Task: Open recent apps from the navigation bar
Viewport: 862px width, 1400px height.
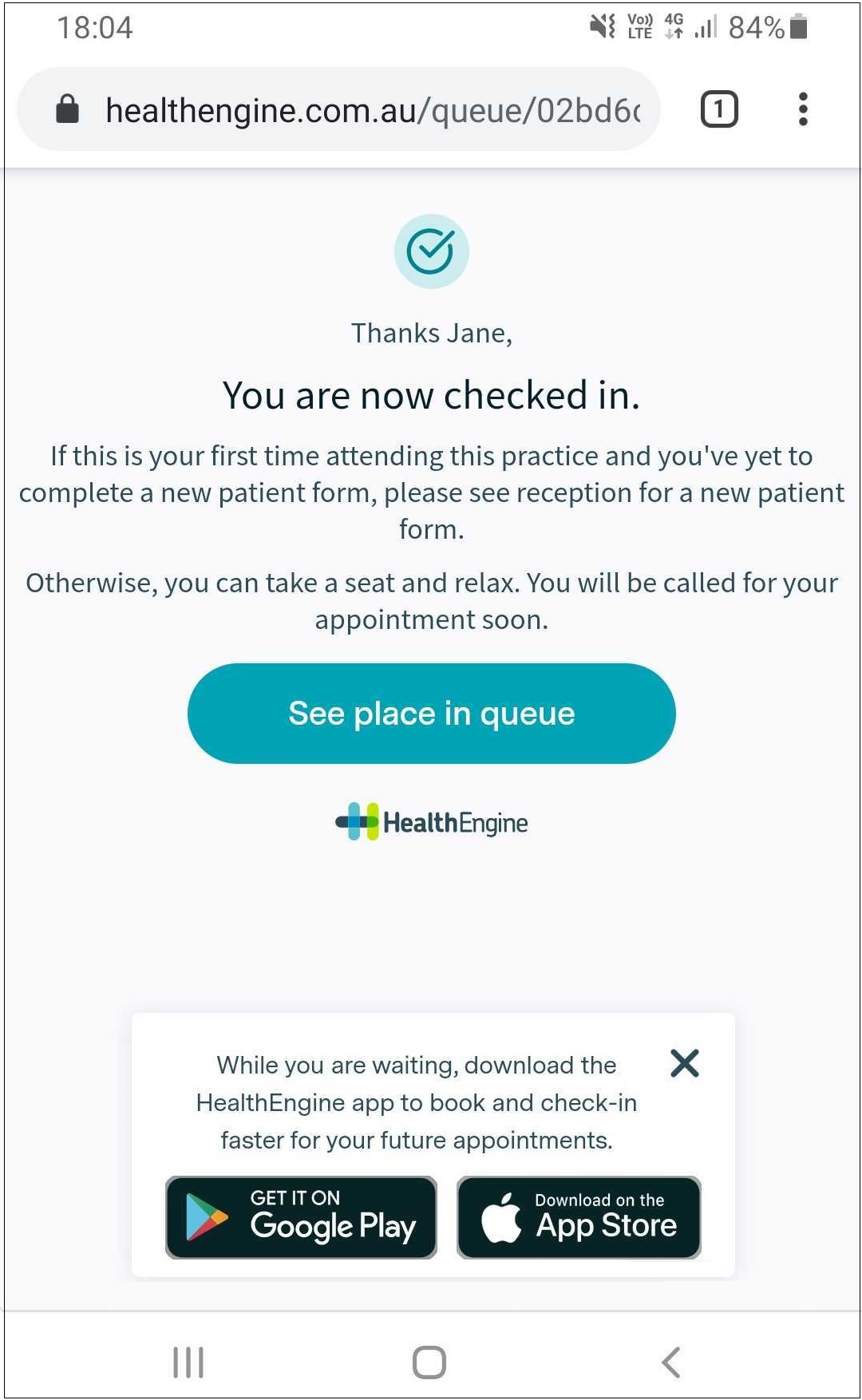Action: coord(188,1362)
